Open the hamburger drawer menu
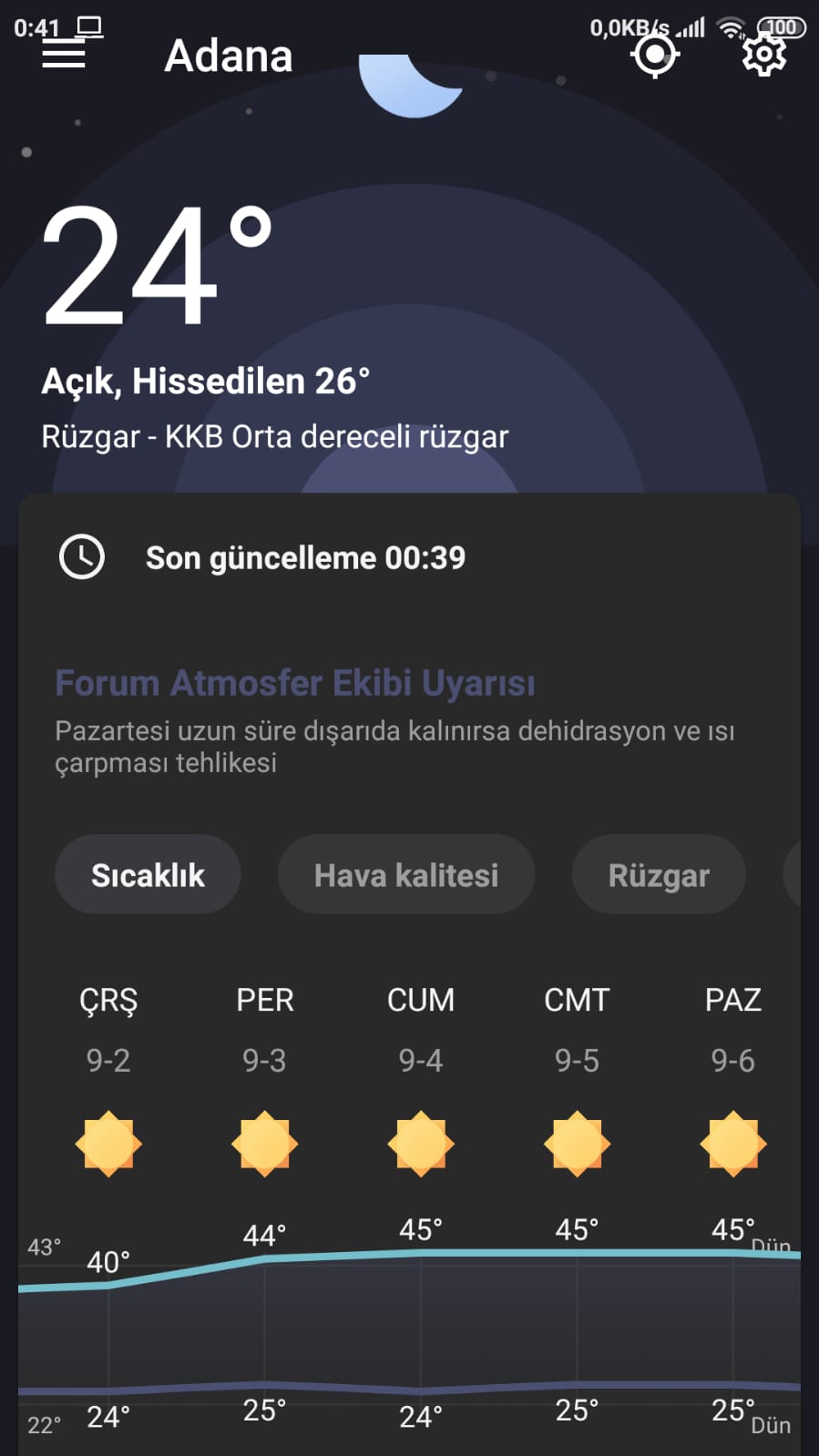 pos(64,56)
